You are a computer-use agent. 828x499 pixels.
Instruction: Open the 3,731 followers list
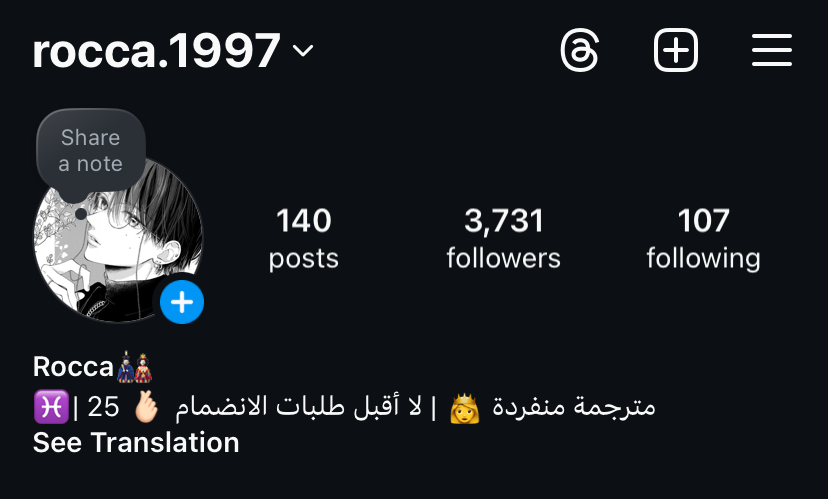pyautogui.click(x=503, y=238)
